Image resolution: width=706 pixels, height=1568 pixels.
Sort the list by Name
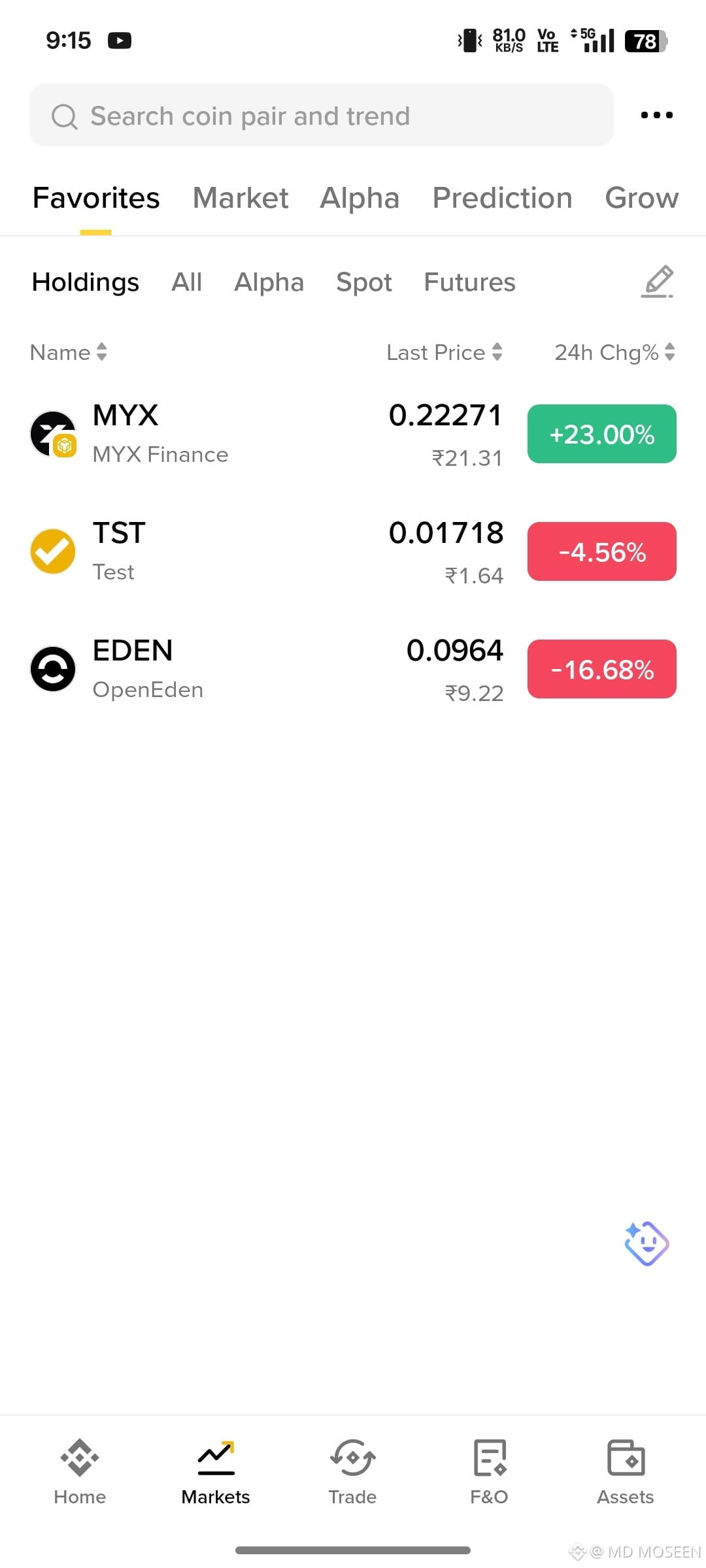[x=69, y=352]
